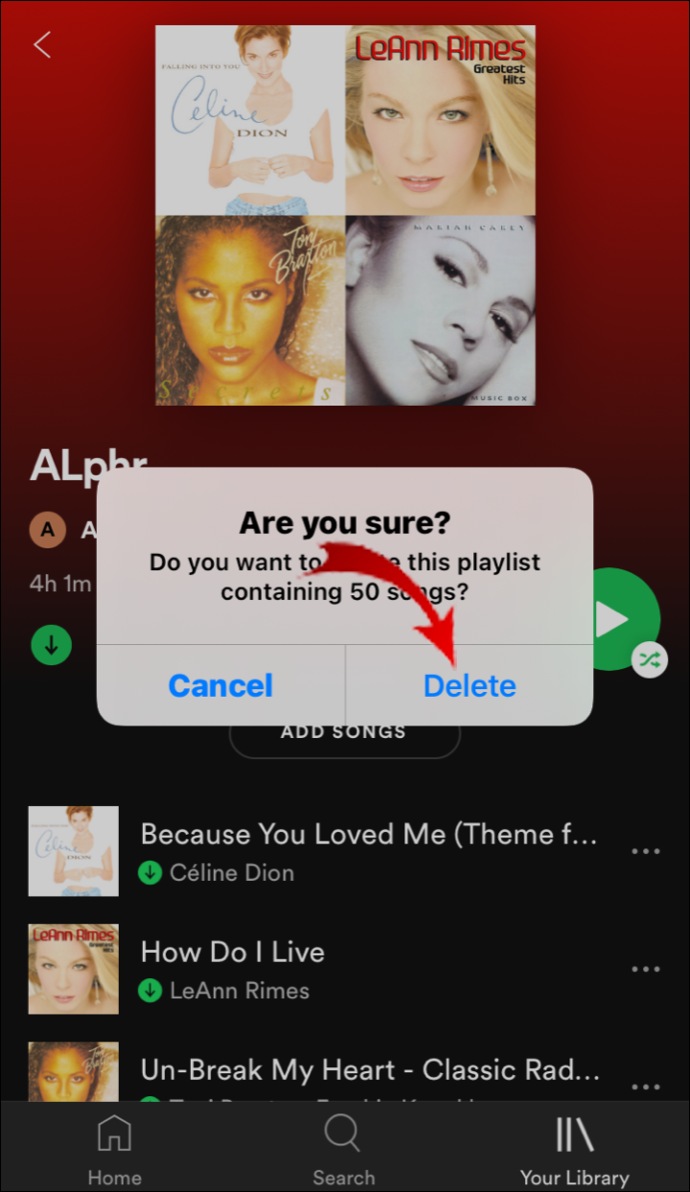This screenshot has height=1192, width=690.
Task: Open options for Because You Loved Me
Action: tap(645, 852)
